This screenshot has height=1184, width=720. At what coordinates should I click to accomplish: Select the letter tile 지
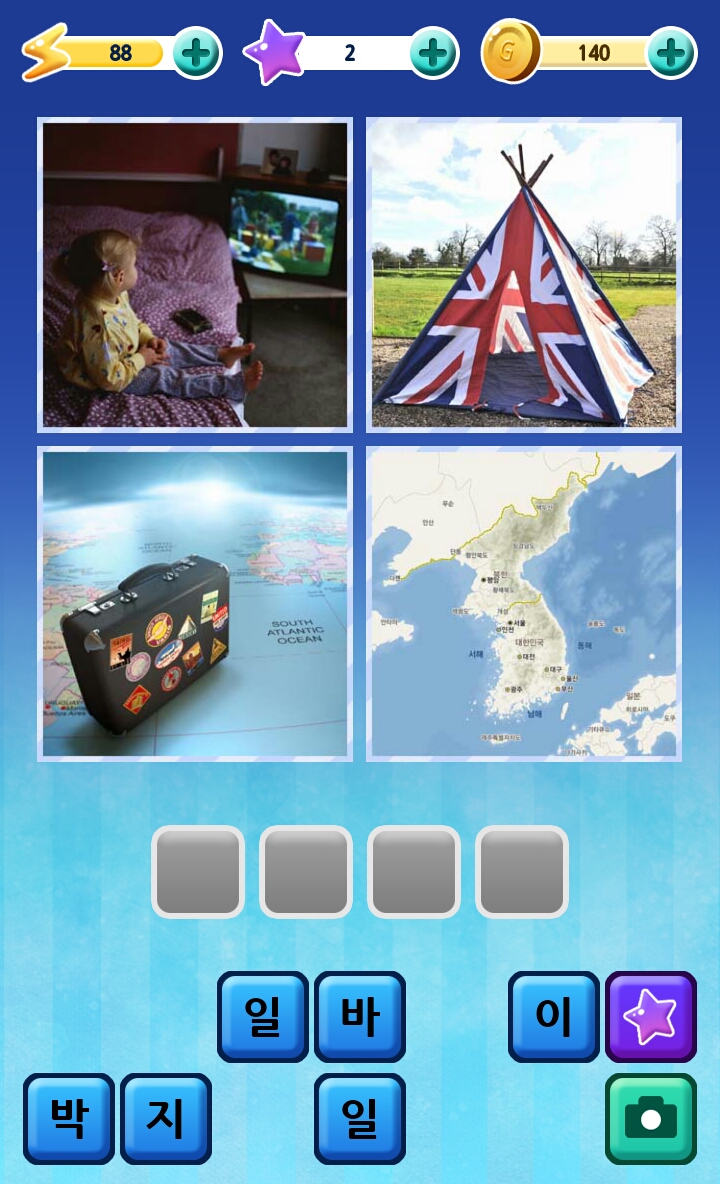coord(165,1118)
